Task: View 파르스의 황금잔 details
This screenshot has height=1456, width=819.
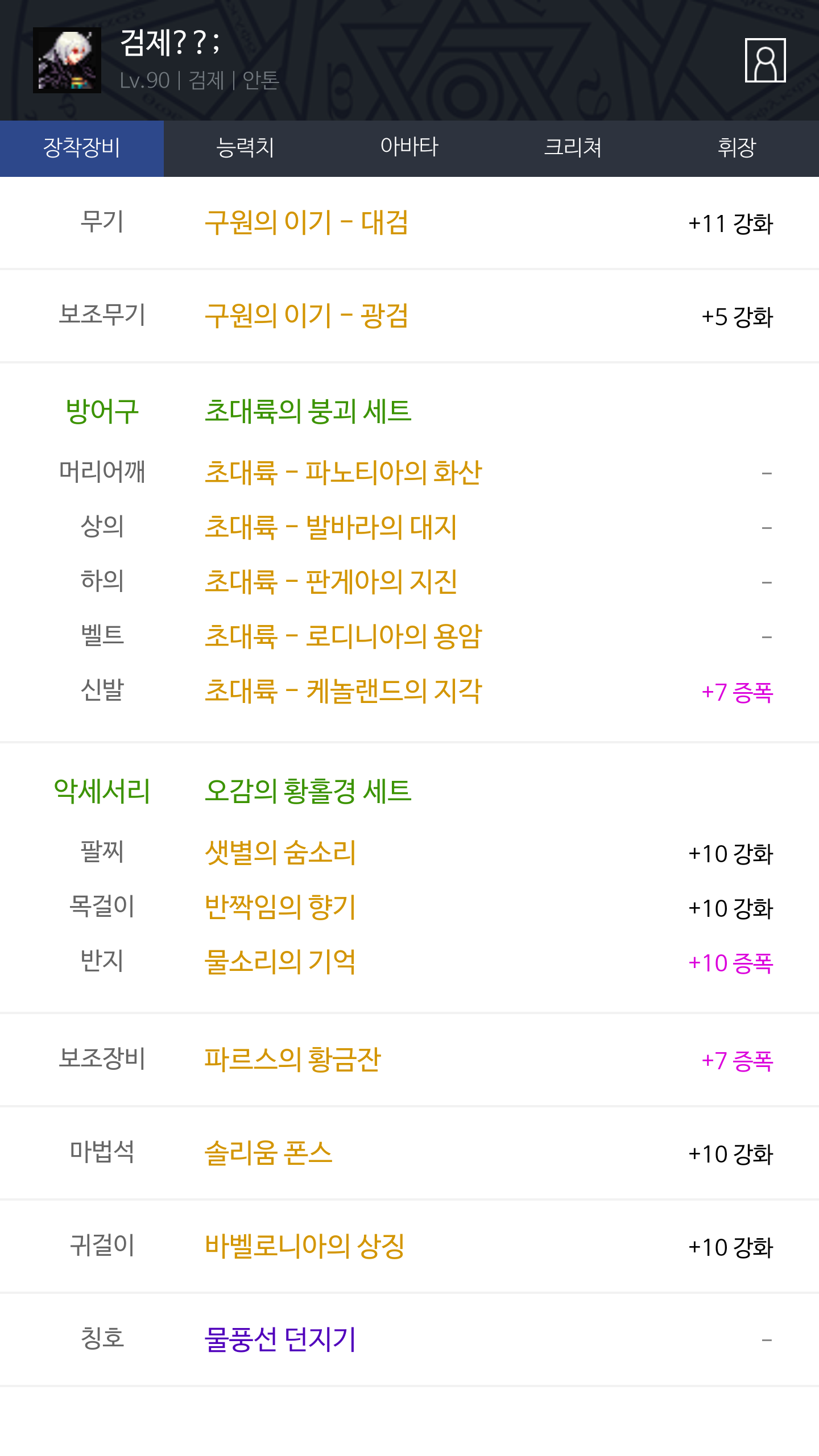Action: coord(292,1060)
